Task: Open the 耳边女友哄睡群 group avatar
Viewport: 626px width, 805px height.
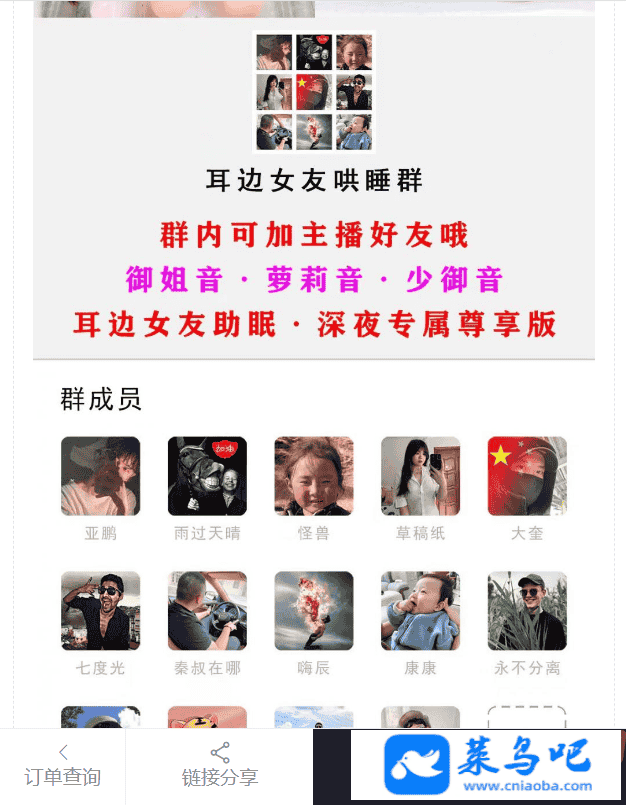Action: 314,92
